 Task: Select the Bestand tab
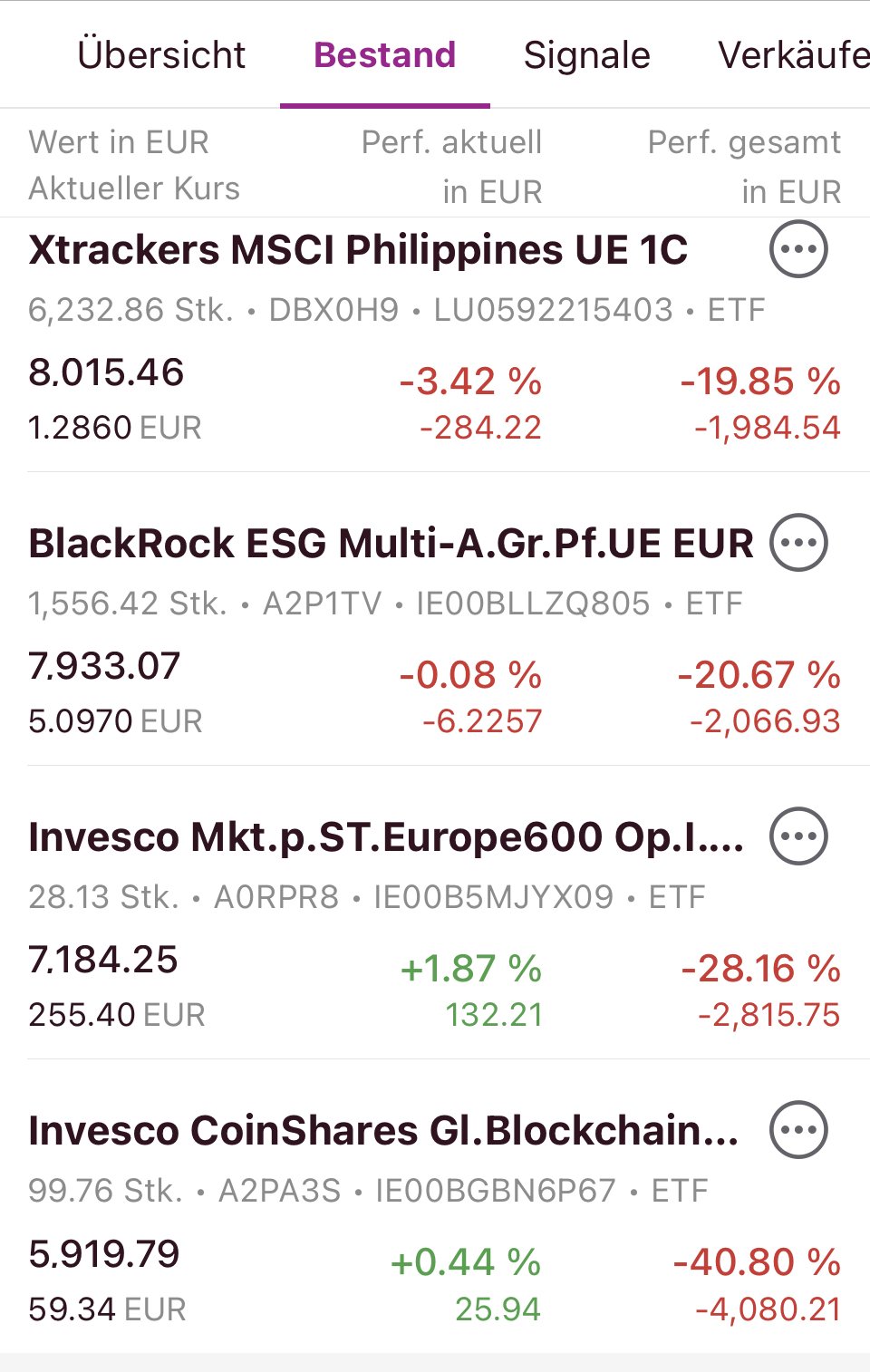[384, 55]
